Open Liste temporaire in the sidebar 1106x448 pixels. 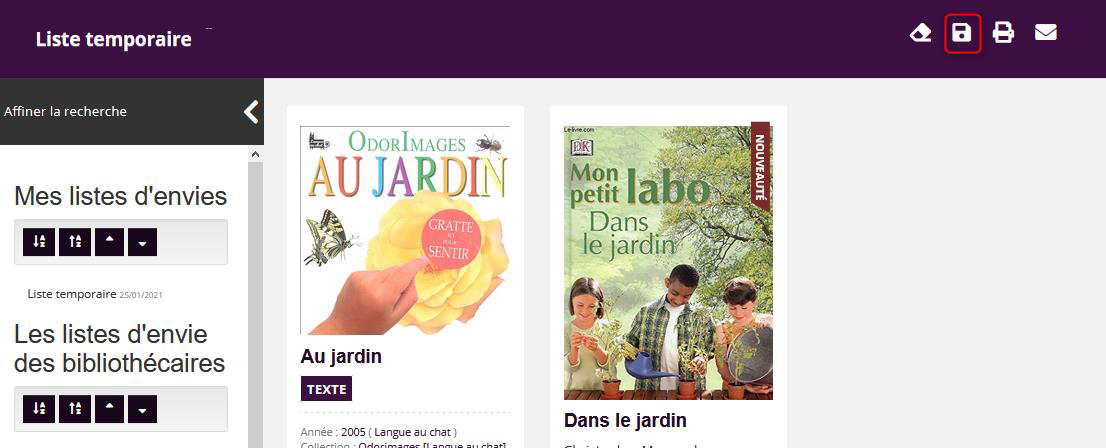(71, 294)
